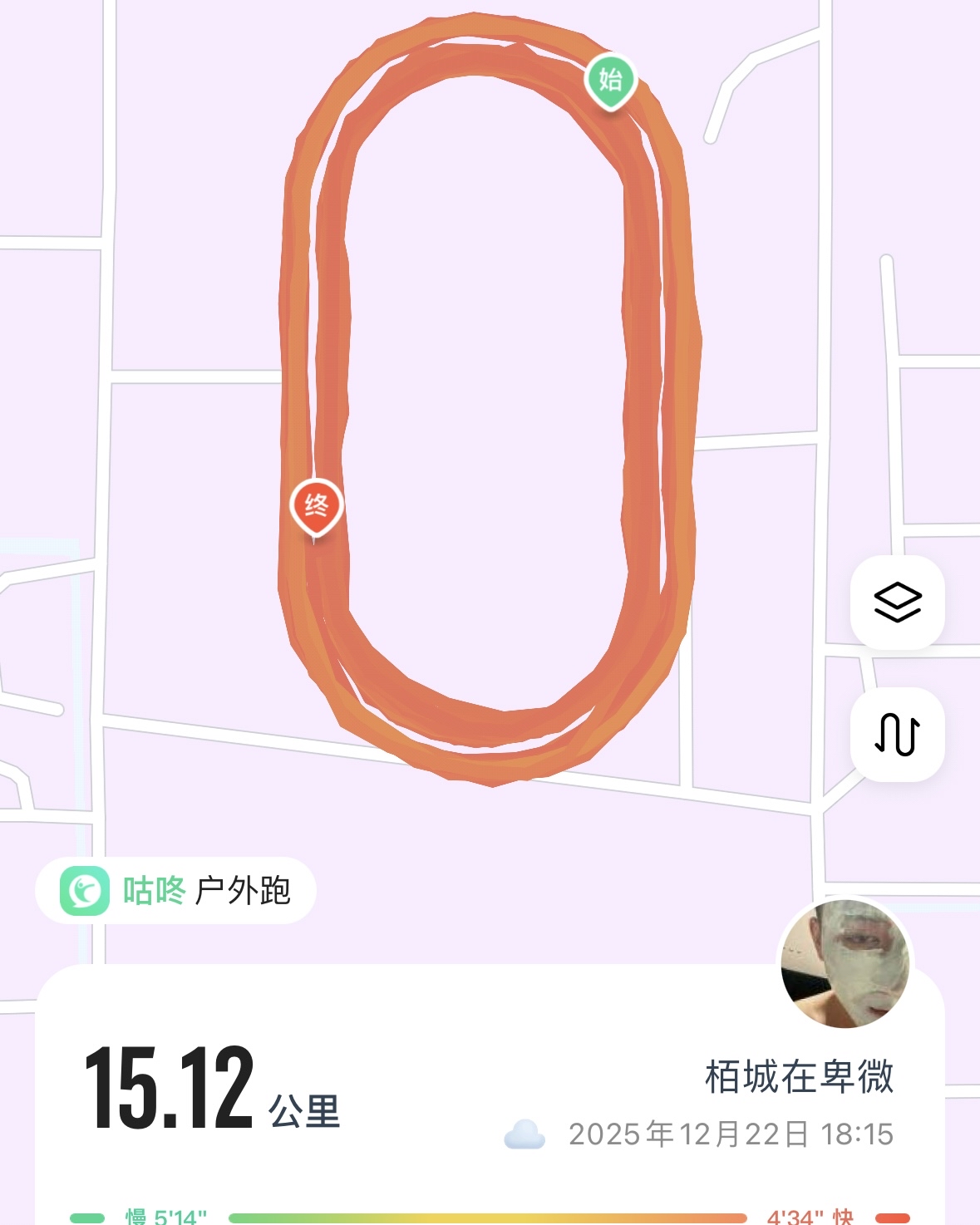Tap the green start marker on route
Viewport: 980px width, 1225px height.
(611, 81)
